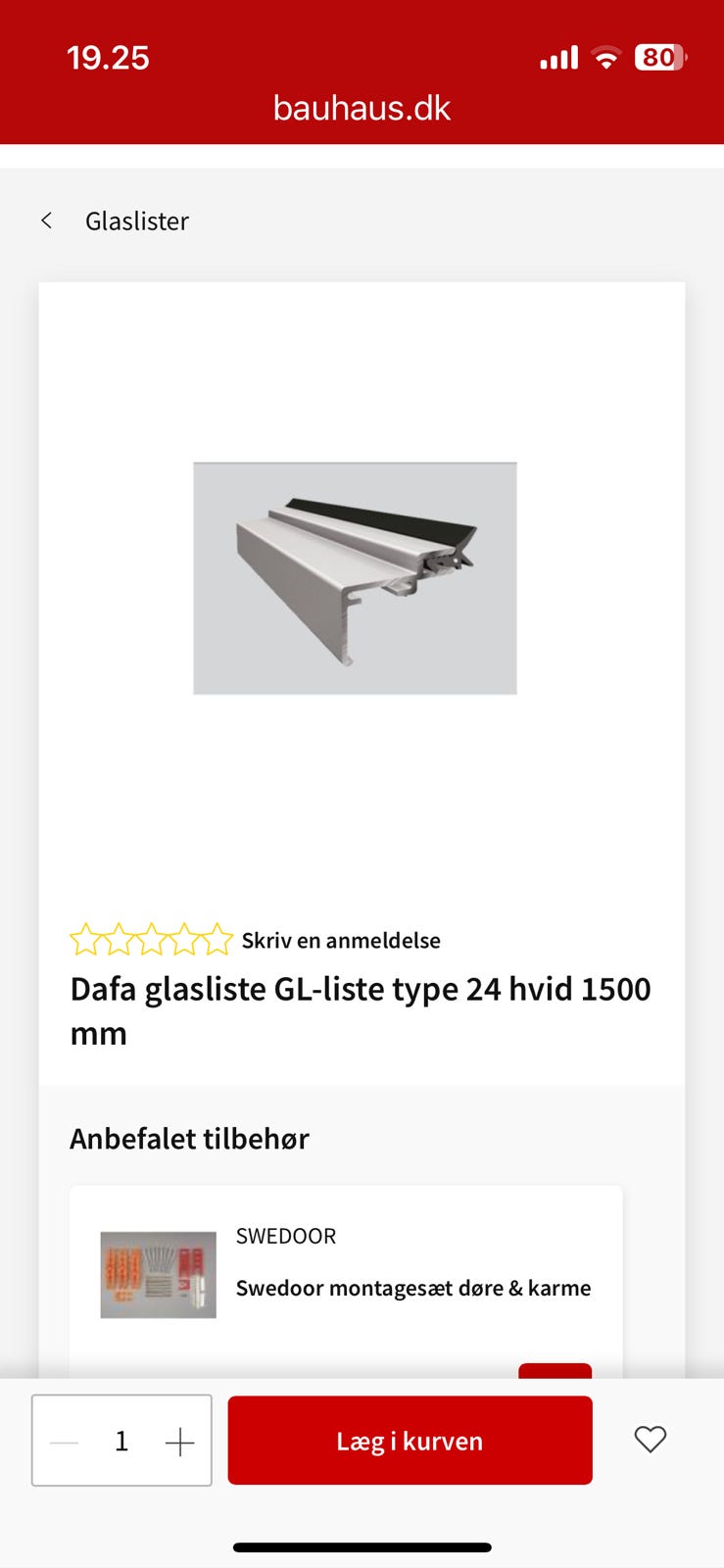Screen dimensions: 724x1568
Task: Increase quantity with the plus button
Action: point(179,1440)
